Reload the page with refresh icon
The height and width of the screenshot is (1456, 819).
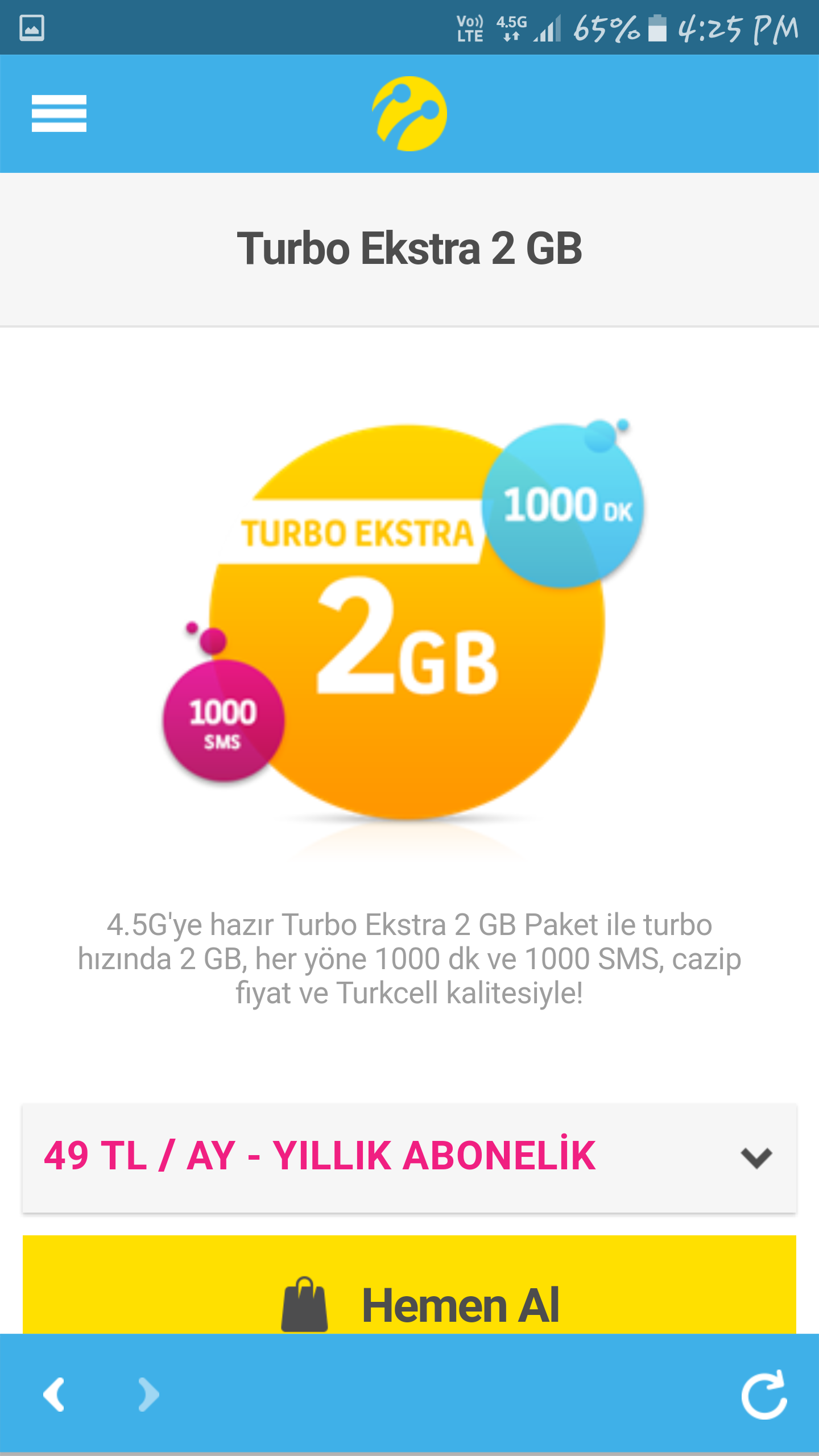pos(764,1395)
